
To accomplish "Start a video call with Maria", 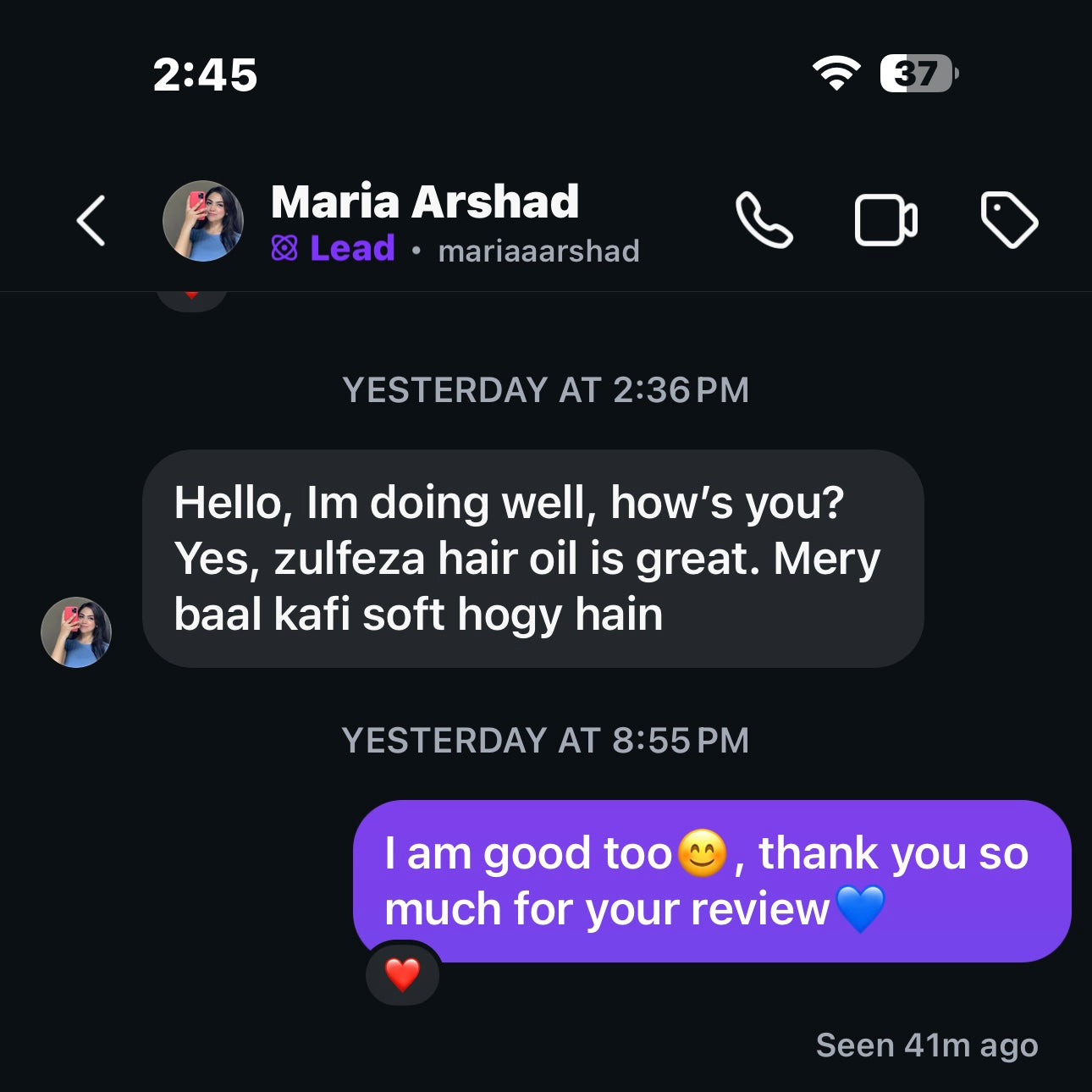I will click(885, 221).
